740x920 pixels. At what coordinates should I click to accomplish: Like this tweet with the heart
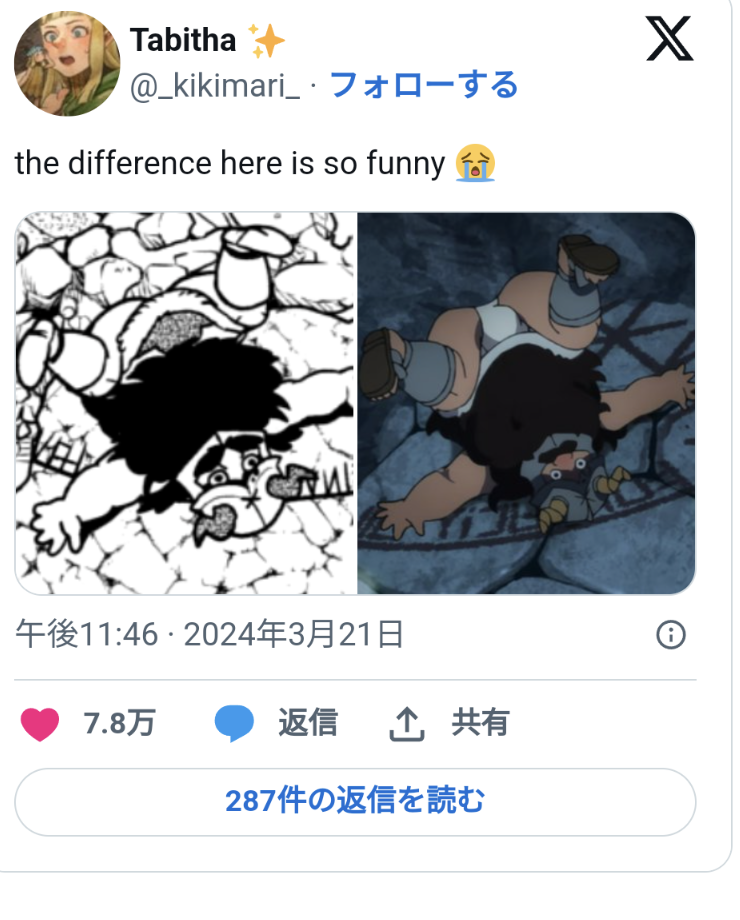click(x=40, y=724)
